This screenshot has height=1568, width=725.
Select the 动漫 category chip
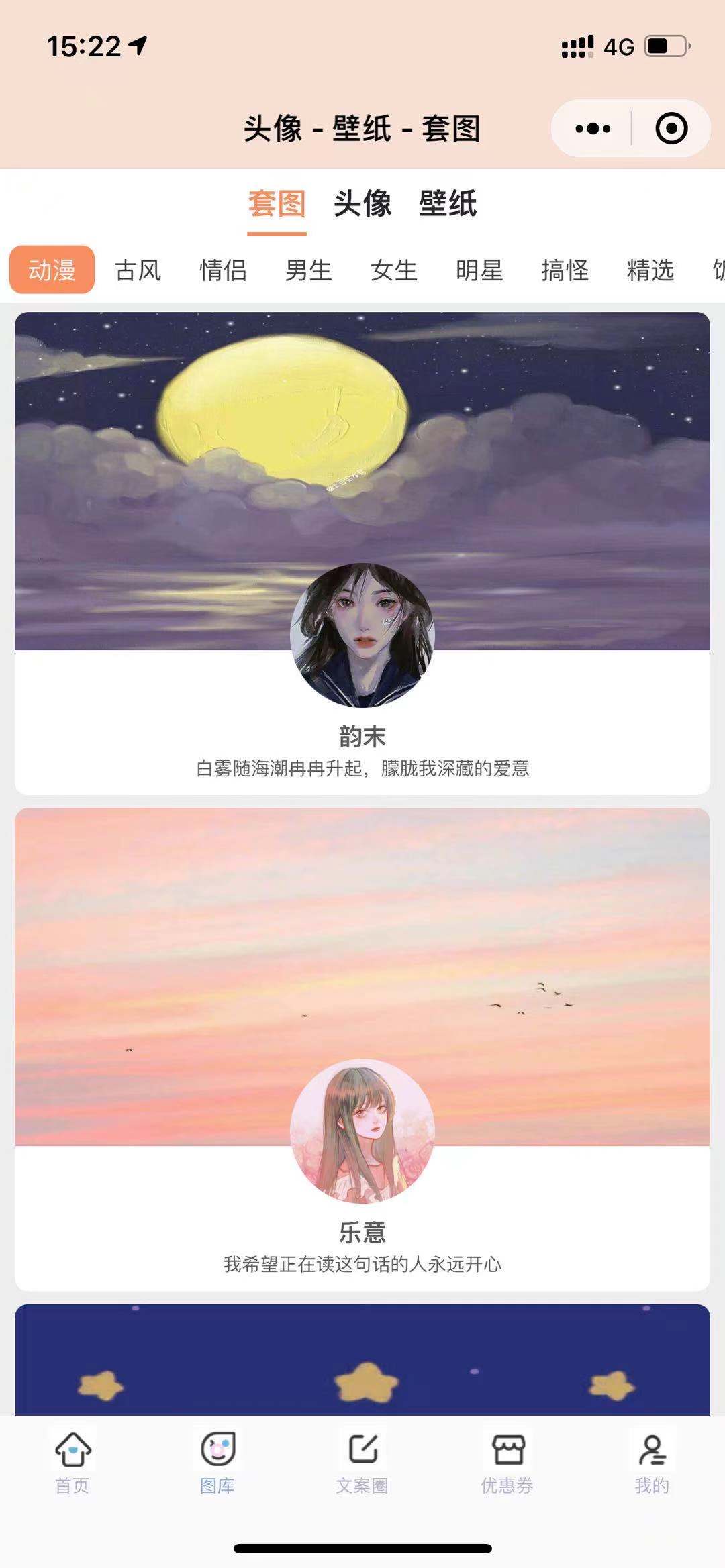click(52, 270)
